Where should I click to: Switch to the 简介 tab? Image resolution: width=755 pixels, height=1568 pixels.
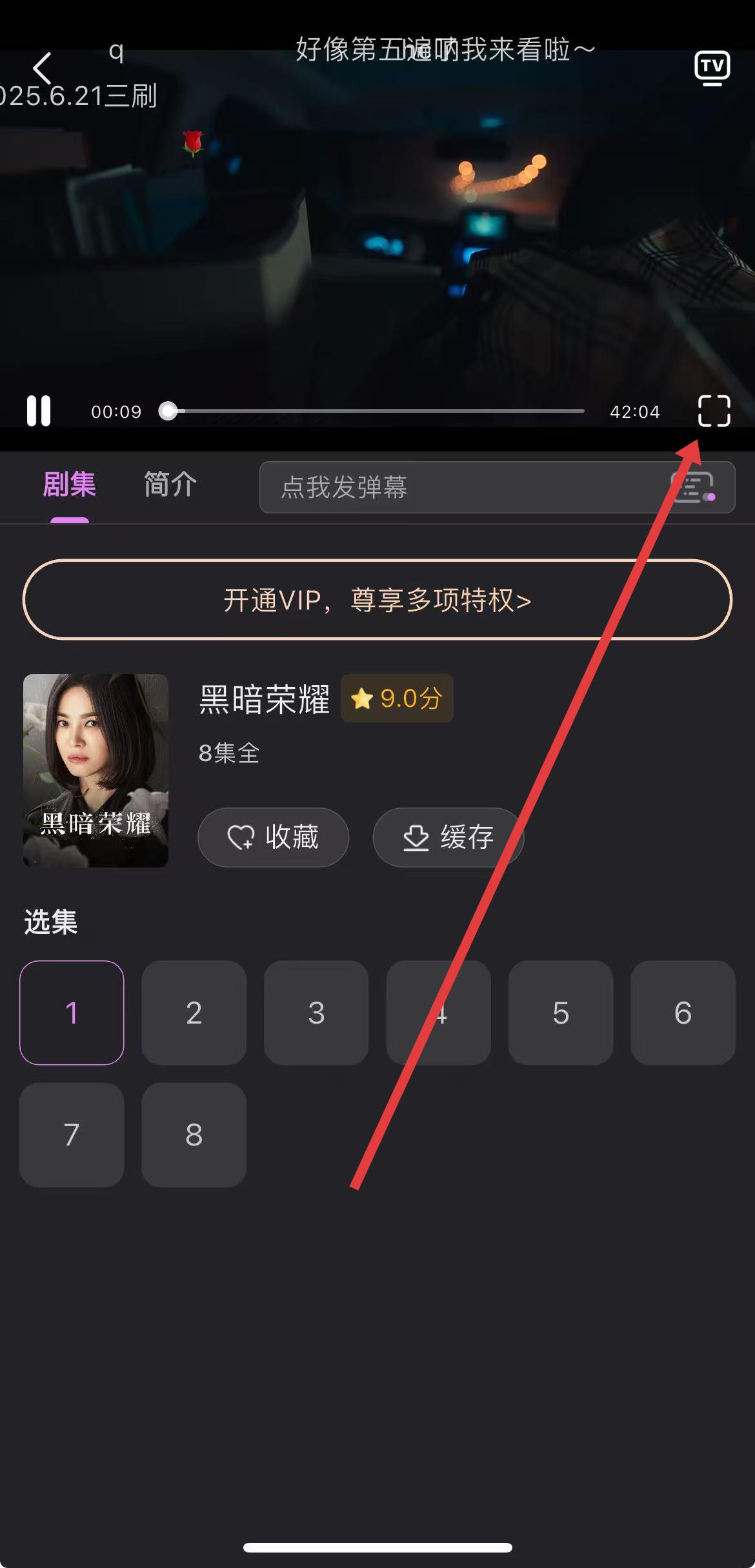point(170,484)
